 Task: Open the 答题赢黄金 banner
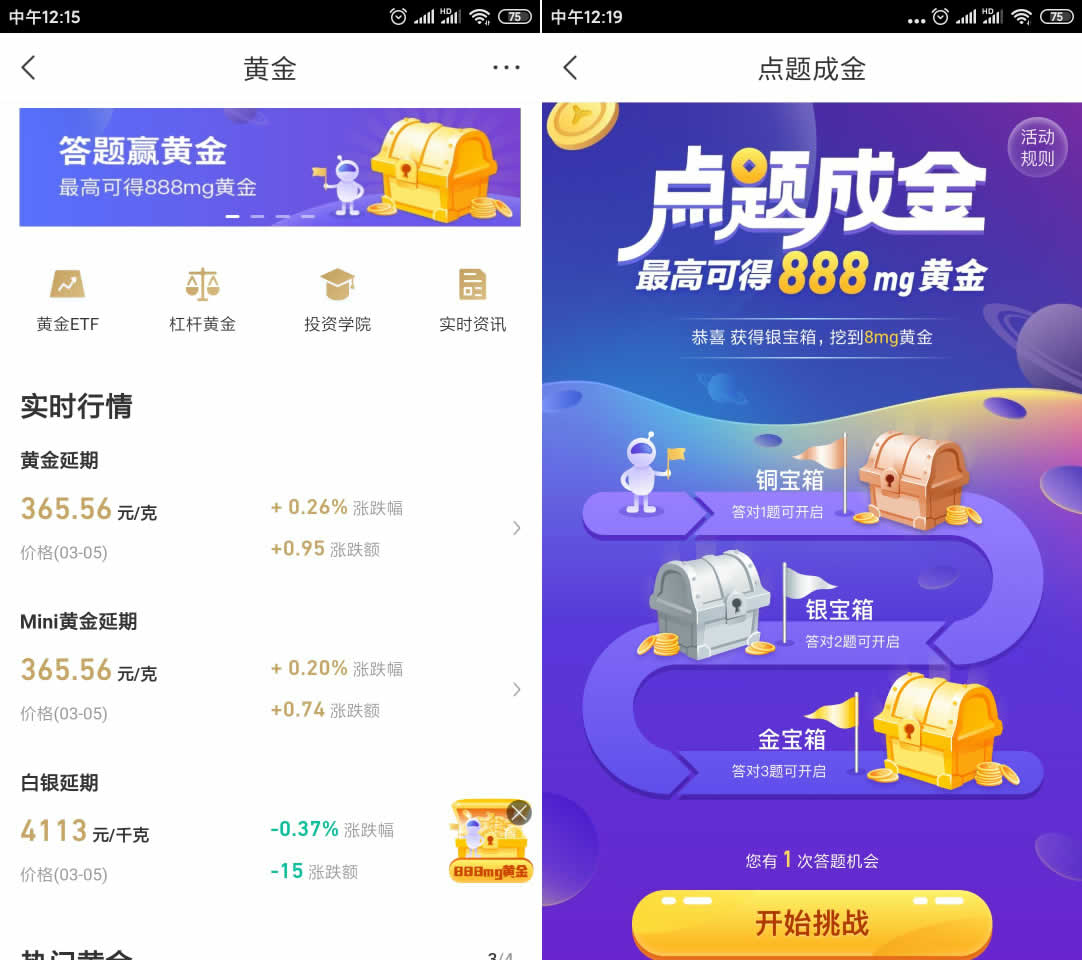pos(270,167)
